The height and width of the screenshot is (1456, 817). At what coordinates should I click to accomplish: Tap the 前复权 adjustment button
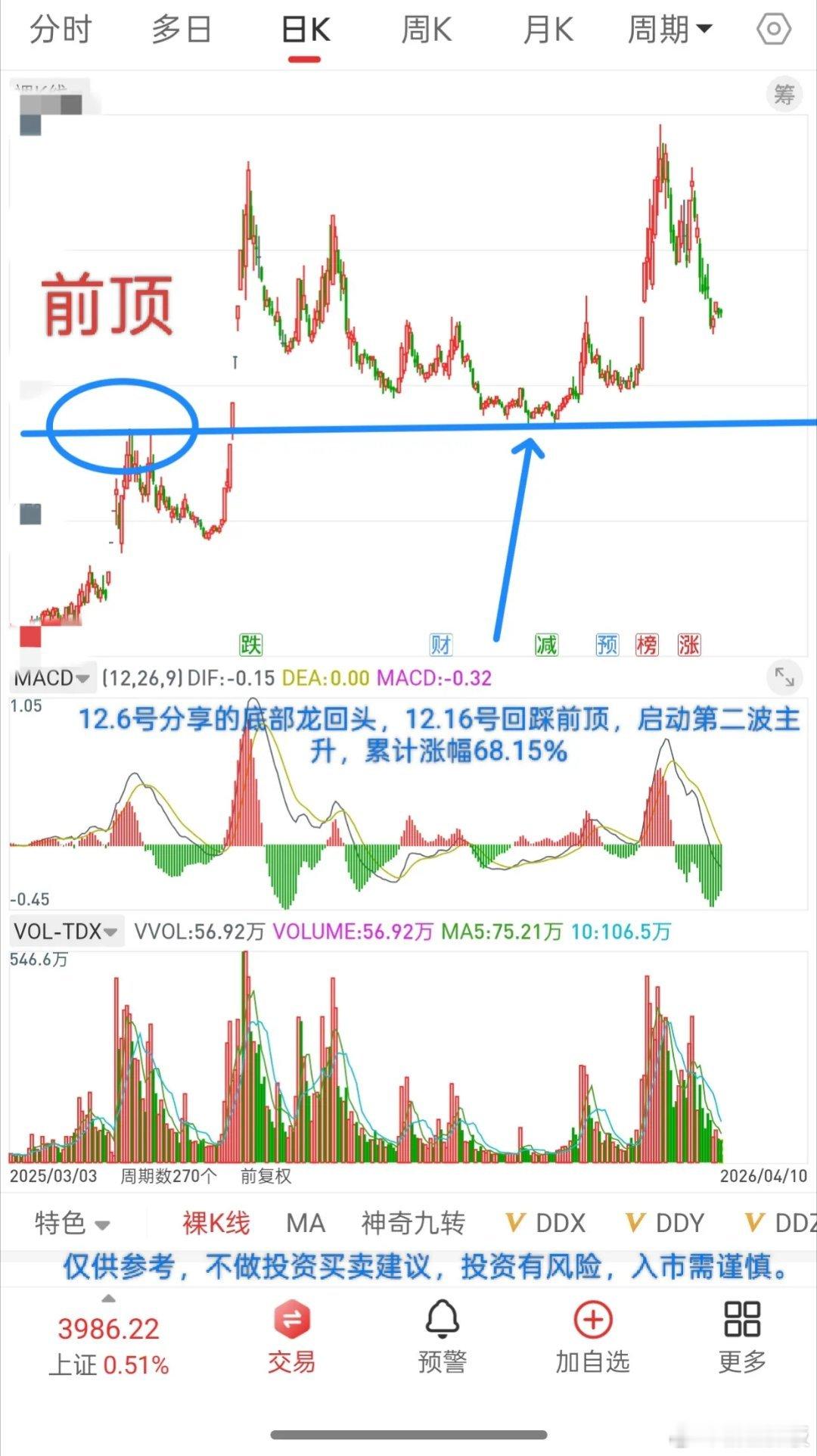coord(266,1177)
